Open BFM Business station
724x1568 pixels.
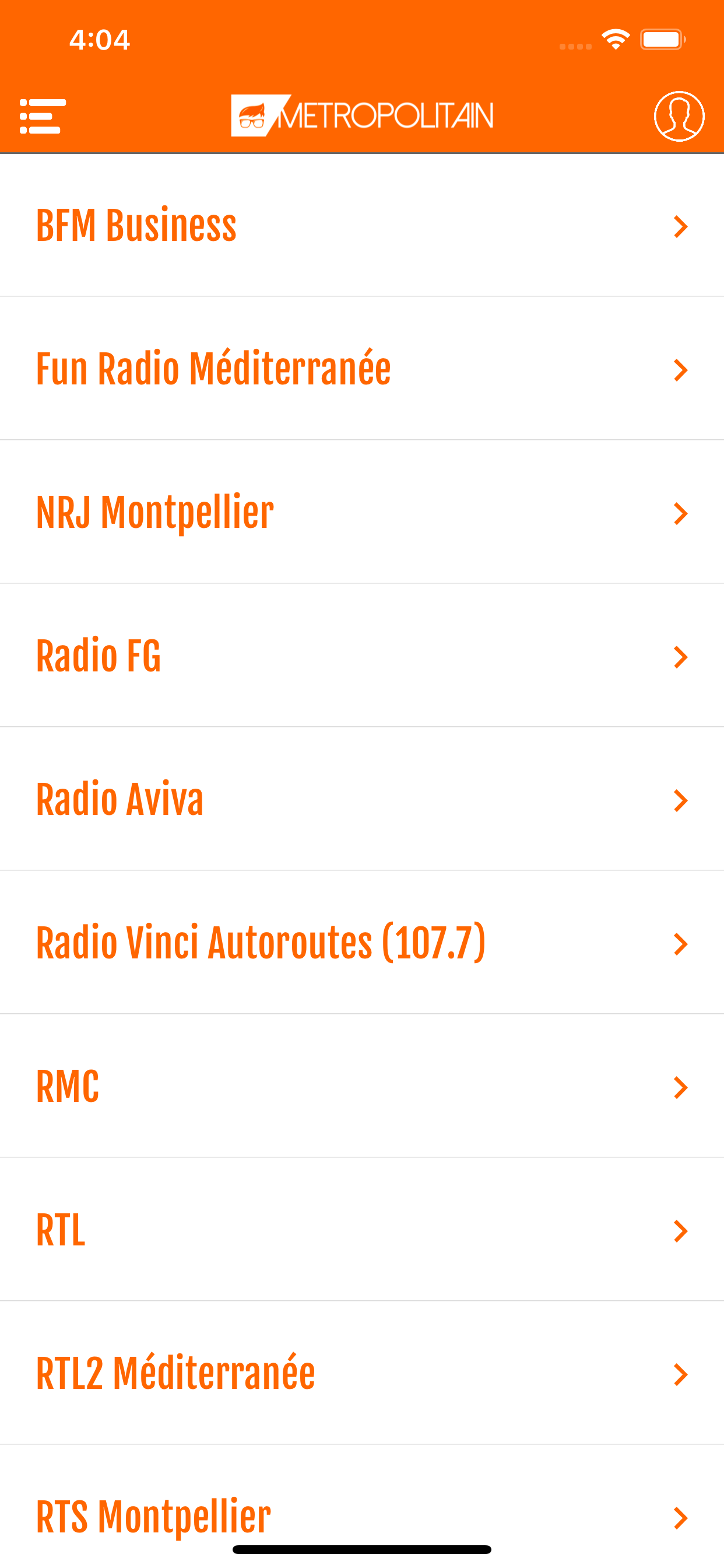point(362,226)
